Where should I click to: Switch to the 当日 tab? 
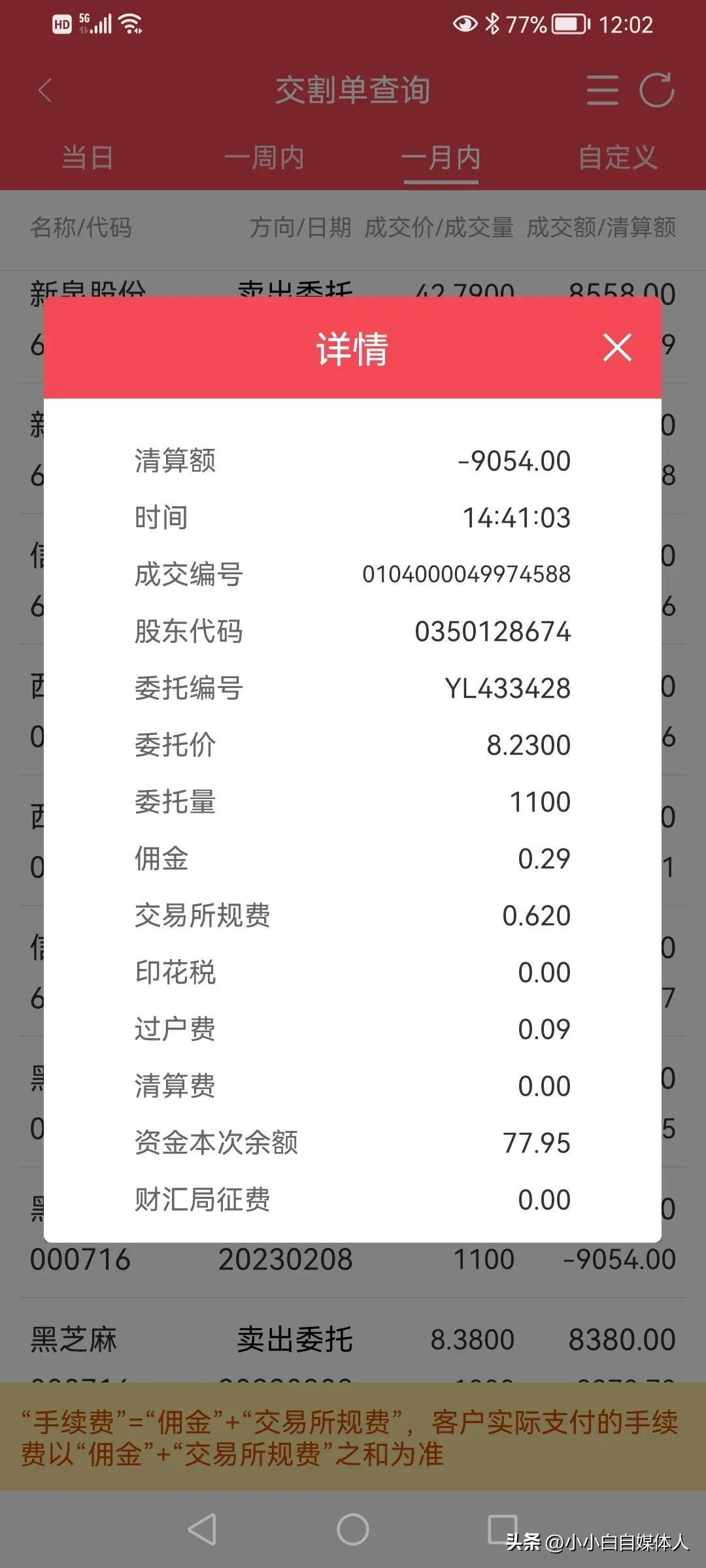pos(88,157)
